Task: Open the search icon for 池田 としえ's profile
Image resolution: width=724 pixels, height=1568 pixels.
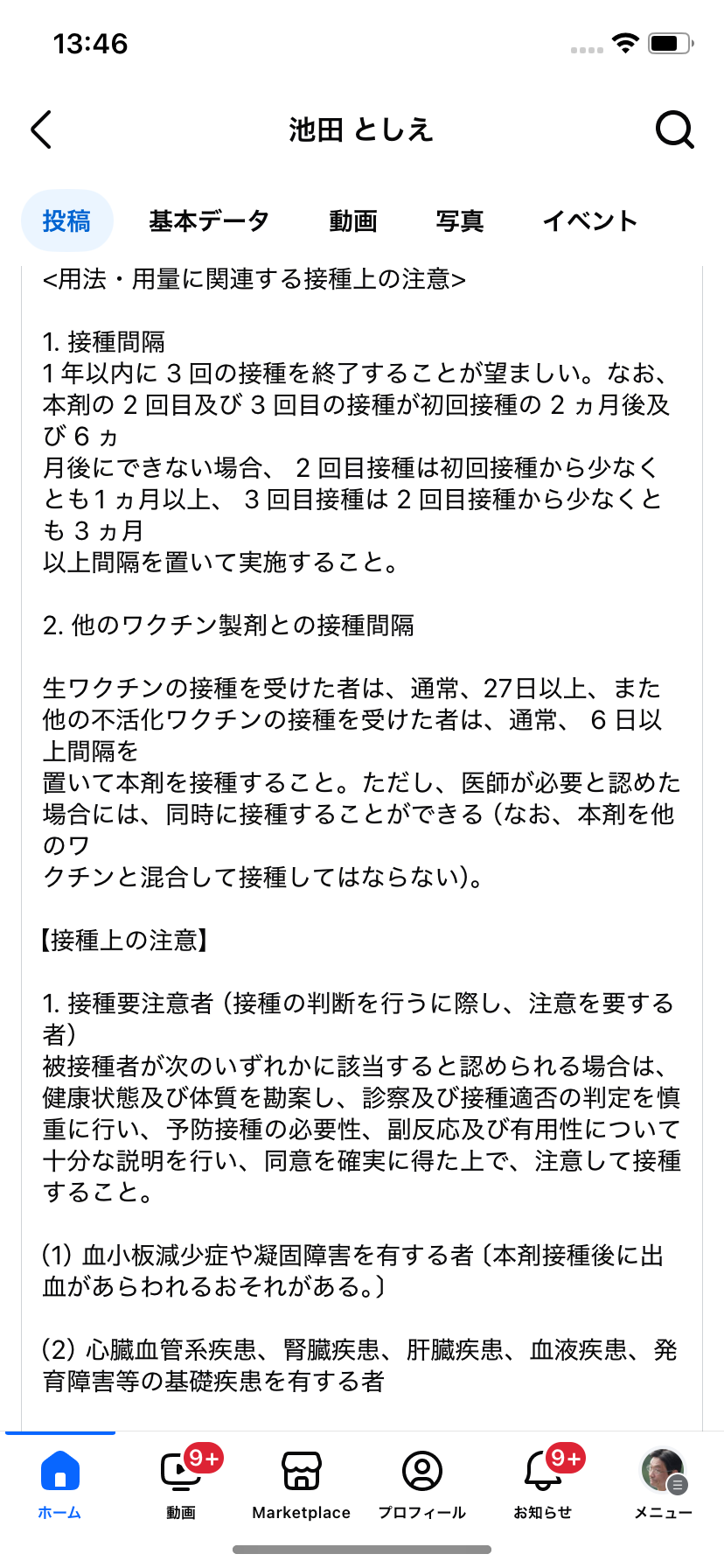Action: [x=674, y=130]
